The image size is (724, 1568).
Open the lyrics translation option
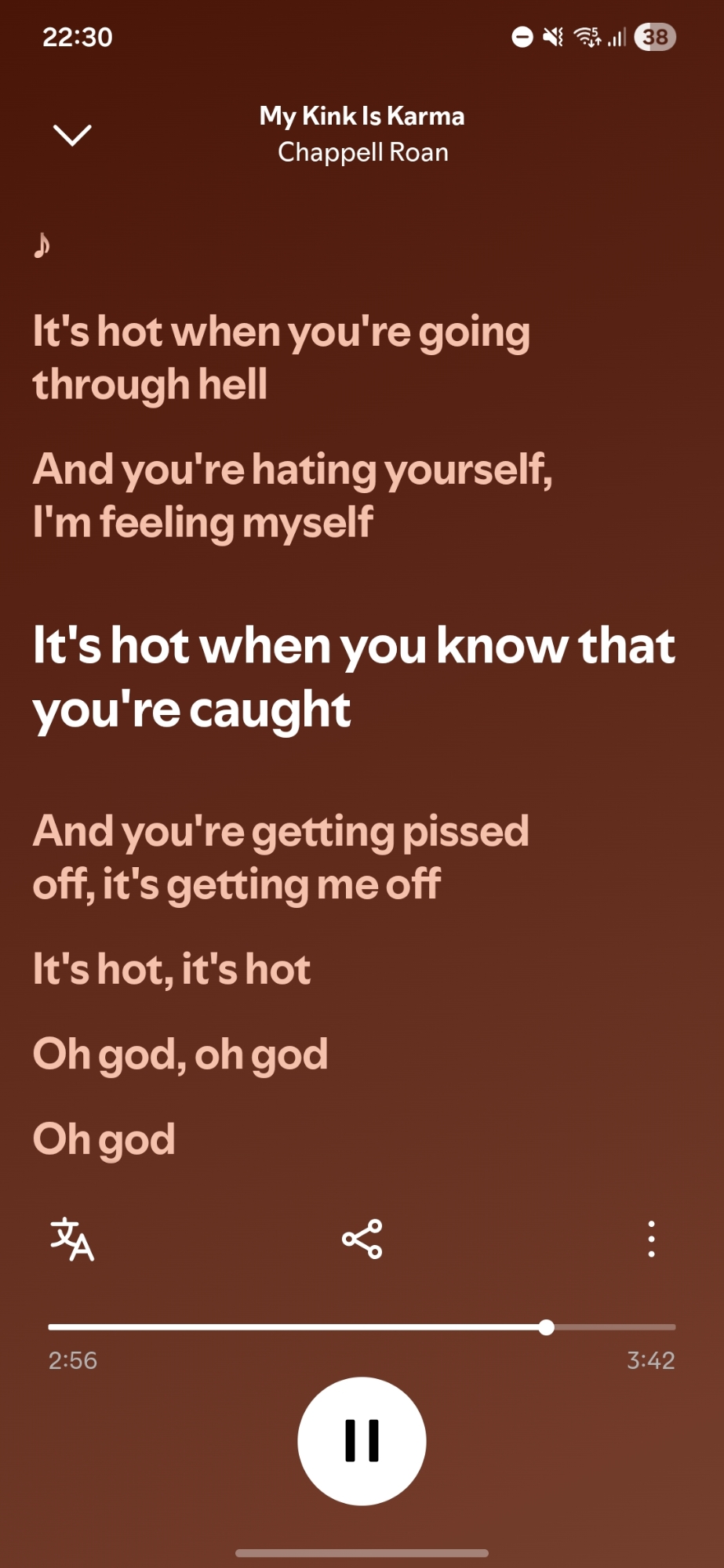[x=71, y=1240]
